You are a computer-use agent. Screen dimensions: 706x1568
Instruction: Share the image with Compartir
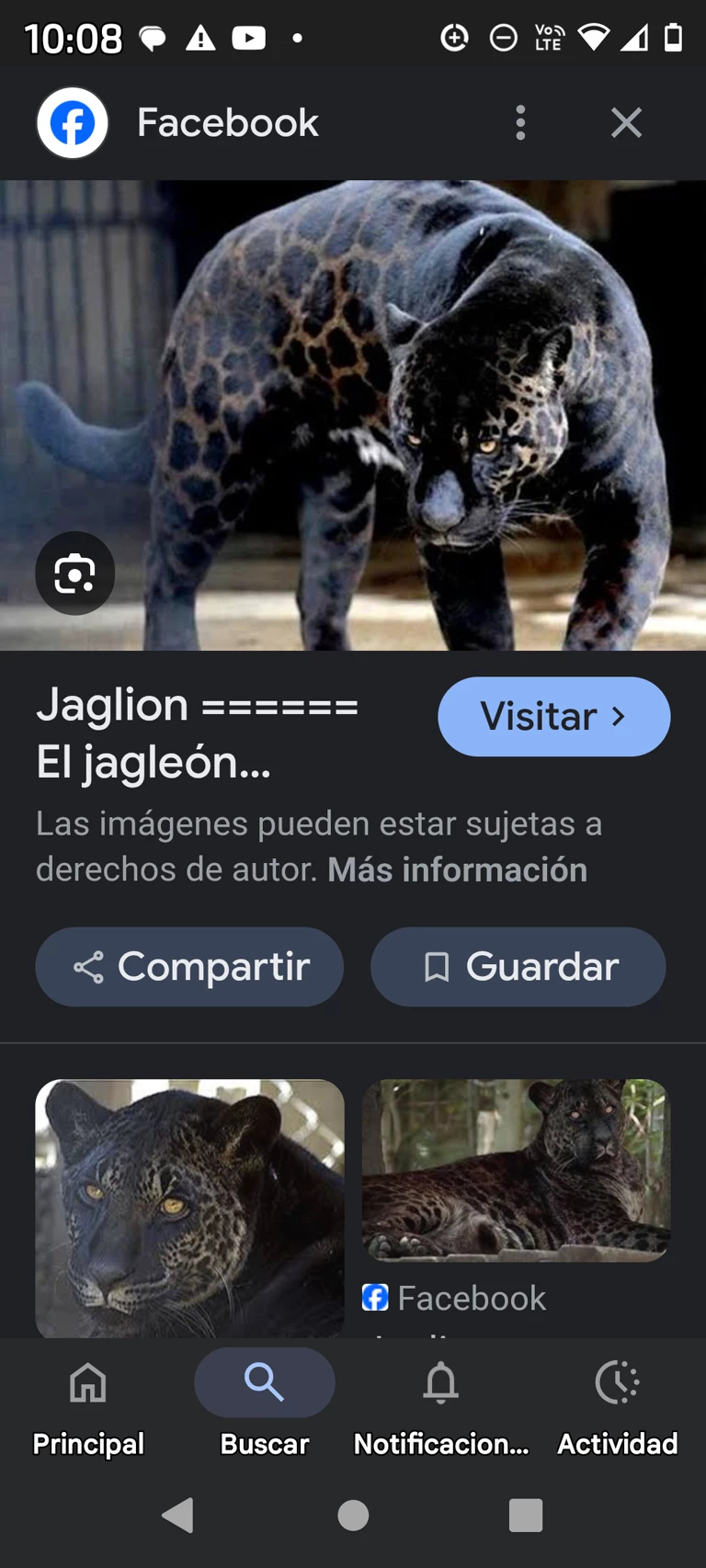tap(189, 967)
